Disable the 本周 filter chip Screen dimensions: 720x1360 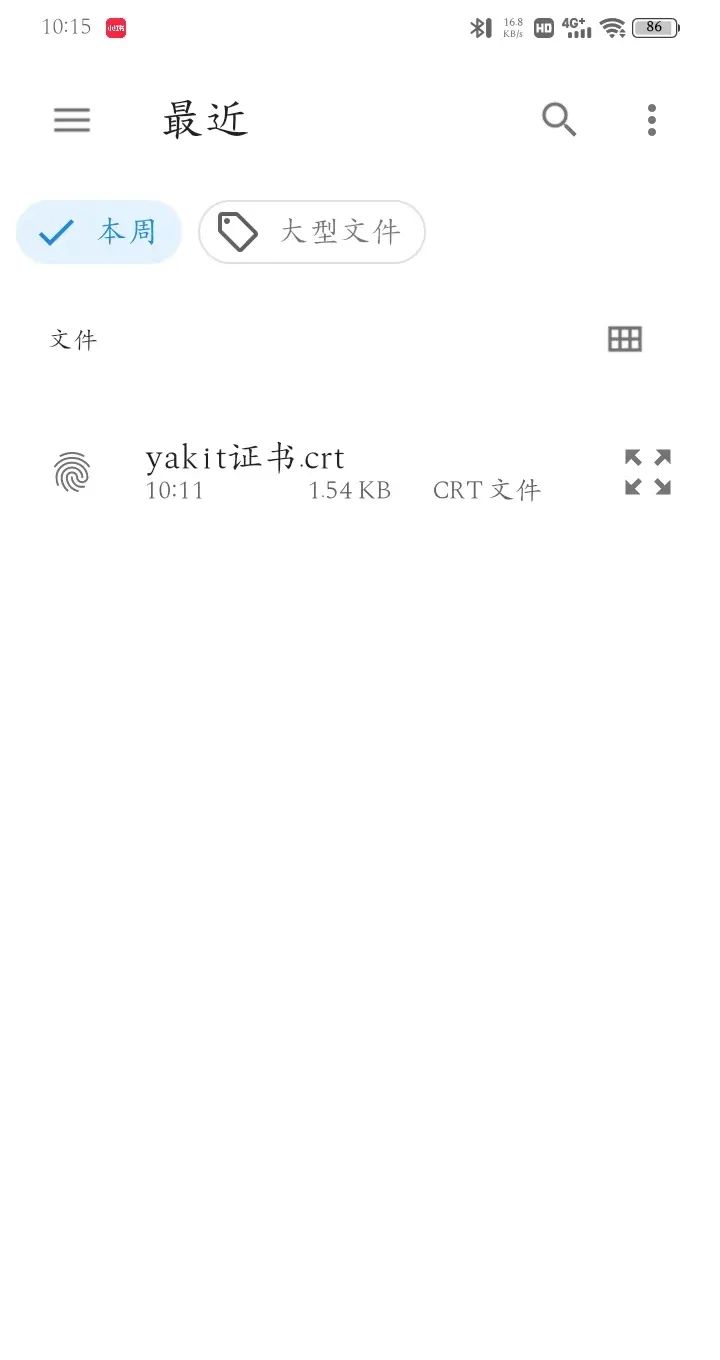(98, 231)
